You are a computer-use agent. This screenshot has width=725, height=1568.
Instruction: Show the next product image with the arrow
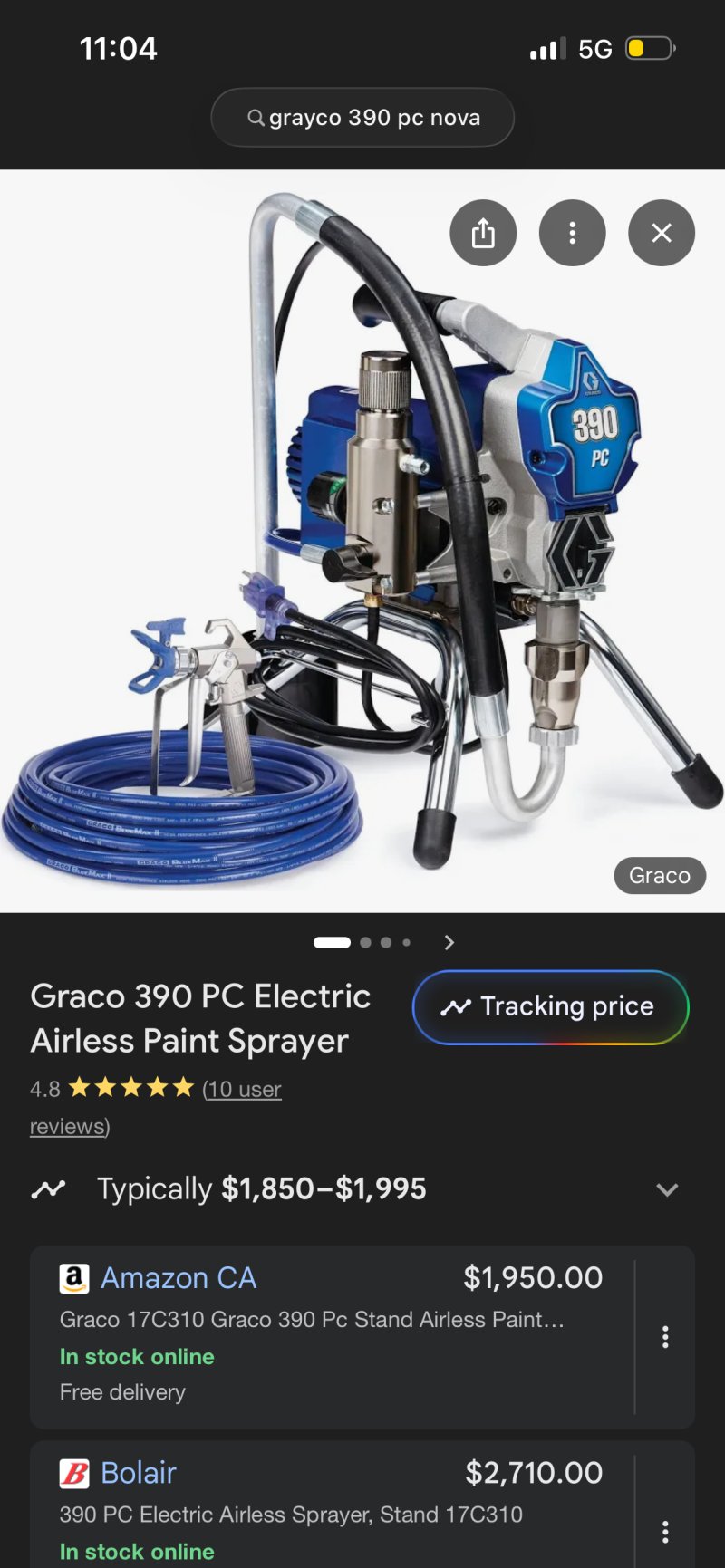click(x=449, y=942)
